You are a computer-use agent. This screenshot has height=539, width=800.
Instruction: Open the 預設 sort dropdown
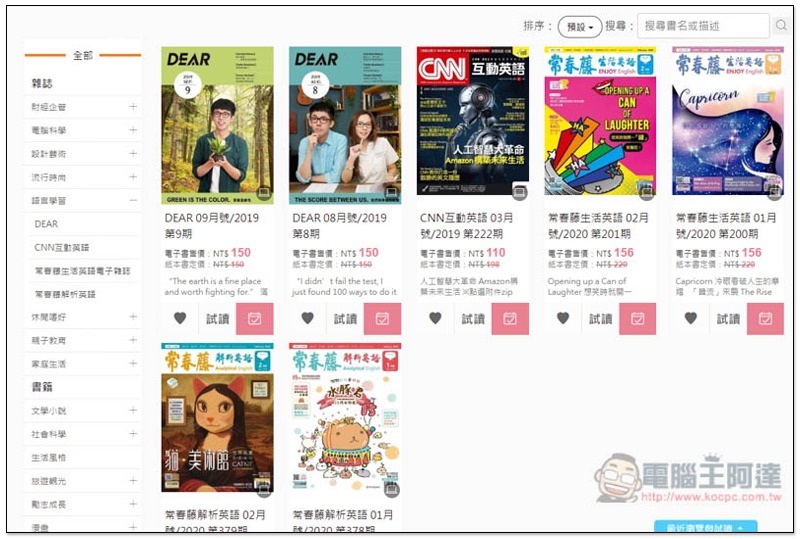click(580, 27)
